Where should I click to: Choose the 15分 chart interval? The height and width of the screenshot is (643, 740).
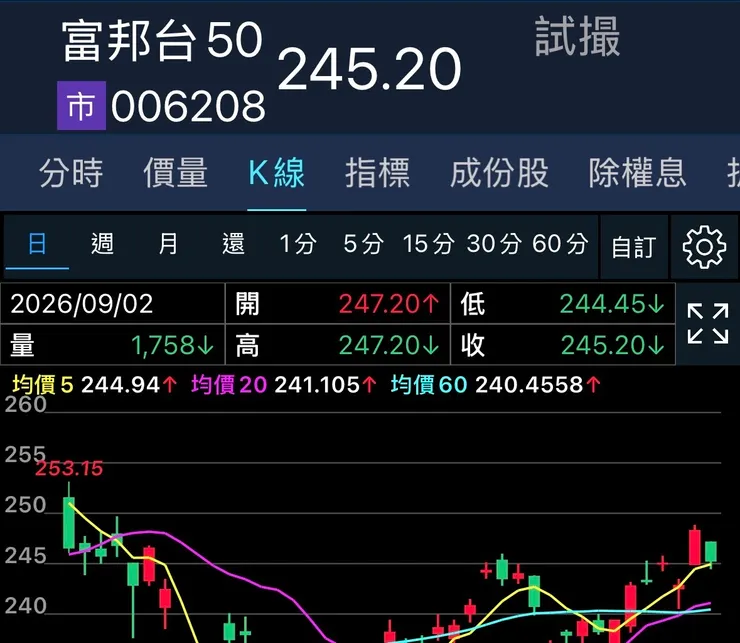pyautogui.click(x=429, y=244)
